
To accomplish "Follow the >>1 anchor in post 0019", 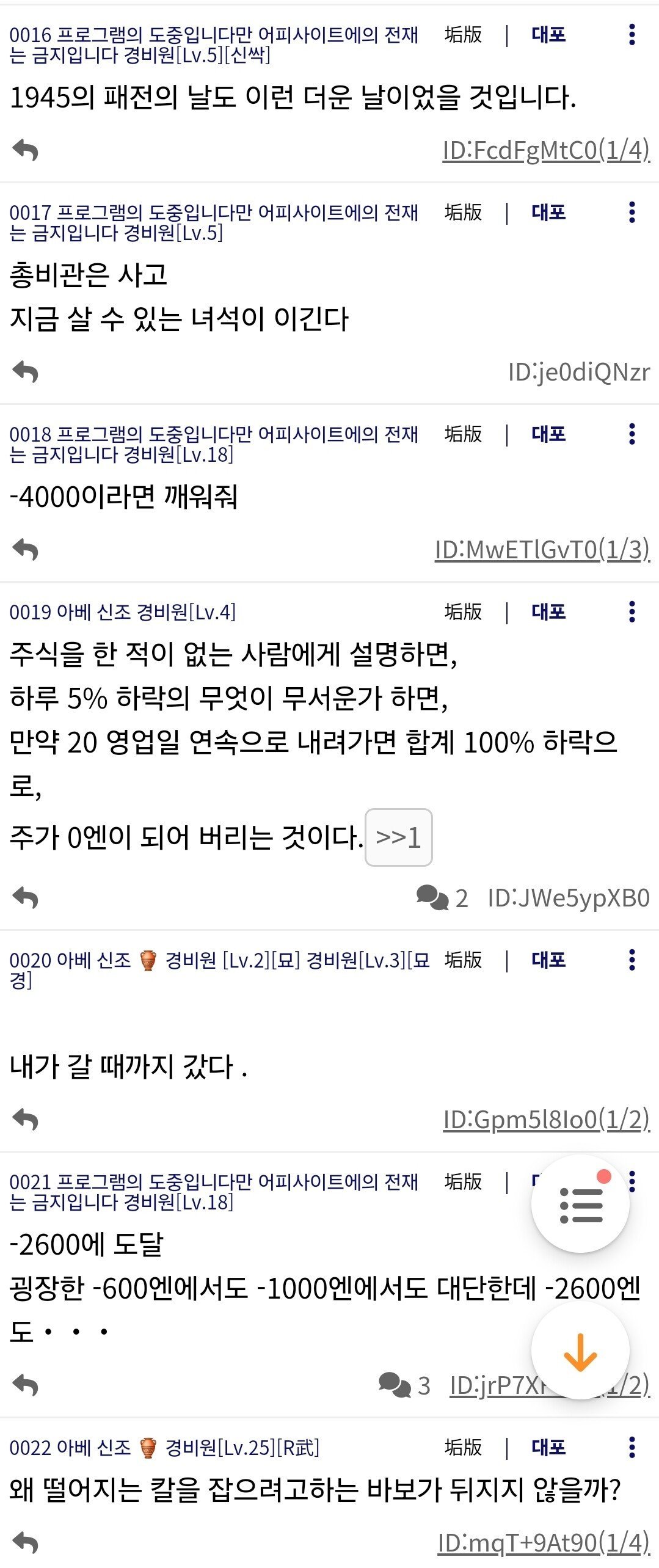I will [x=398, y=837].
